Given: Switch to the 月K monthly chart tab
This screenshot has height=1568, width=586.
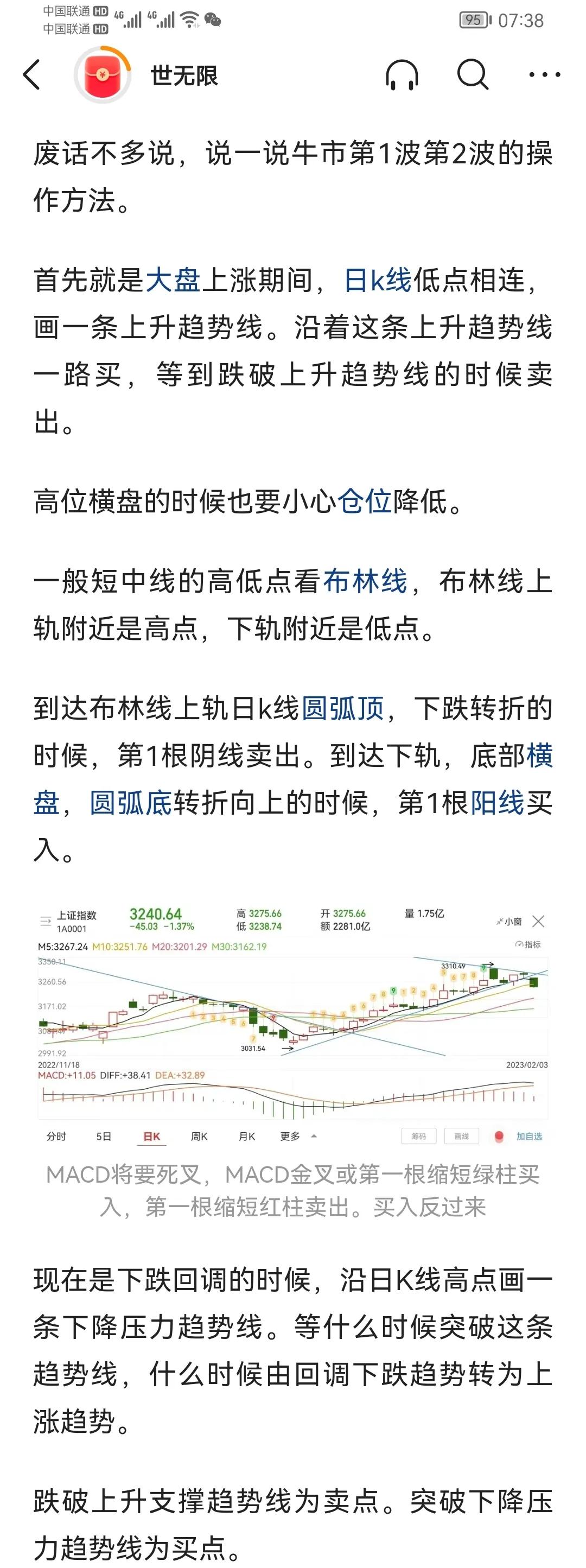Looking at the screenshot, I should pos(246,1135).
